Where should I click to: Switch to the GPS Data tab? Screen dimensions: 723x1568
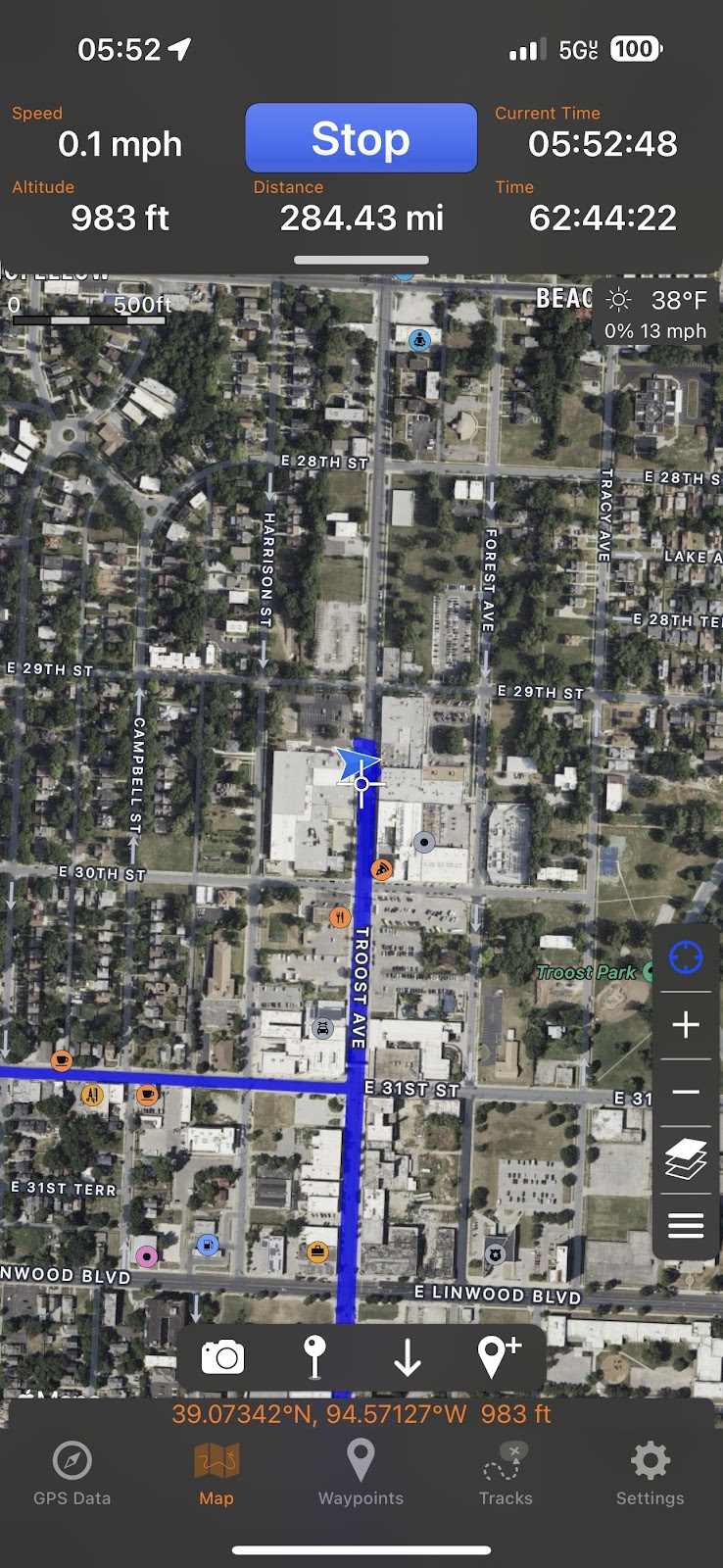(x=72, y=1473)
